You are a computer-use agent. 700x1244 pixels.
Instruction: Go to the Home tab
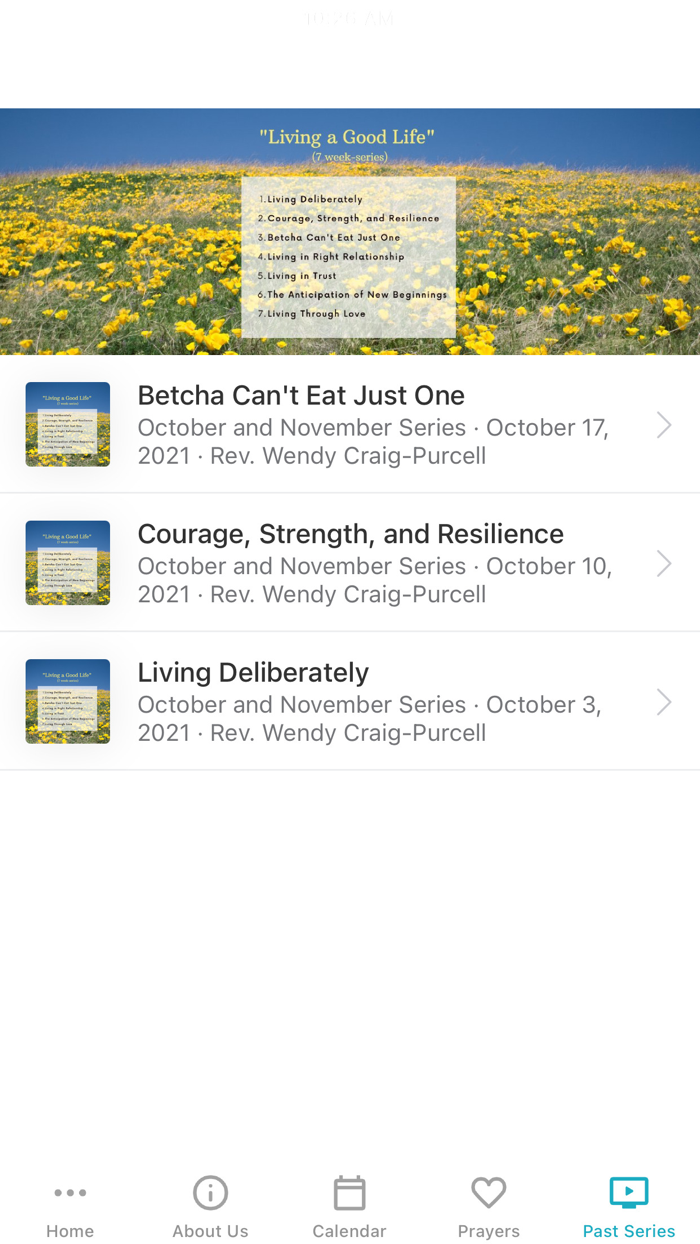click(x=70, y=1207)
